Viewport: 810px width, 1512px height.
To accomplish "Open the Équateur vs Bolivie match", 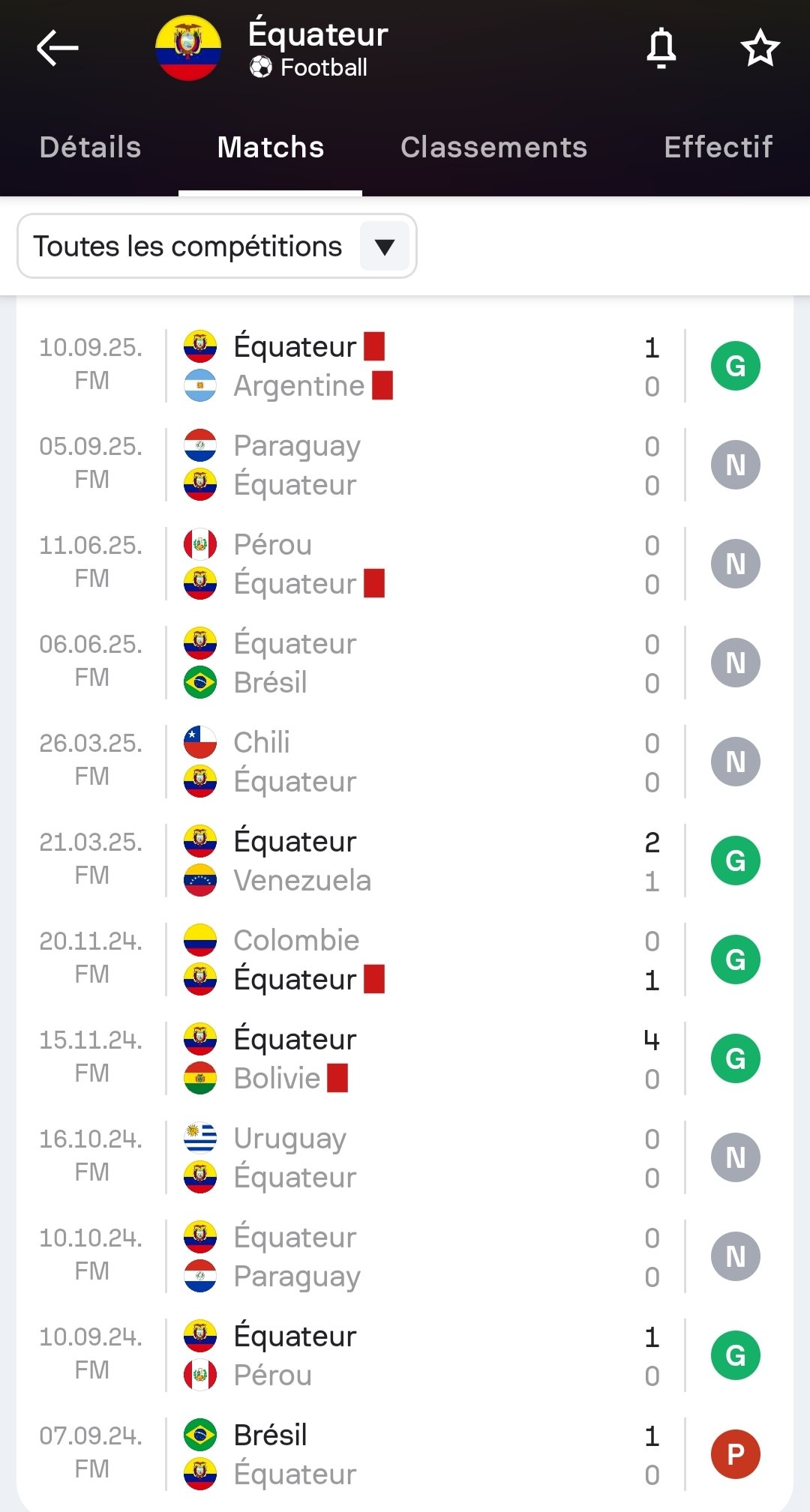I will 405,1058.
